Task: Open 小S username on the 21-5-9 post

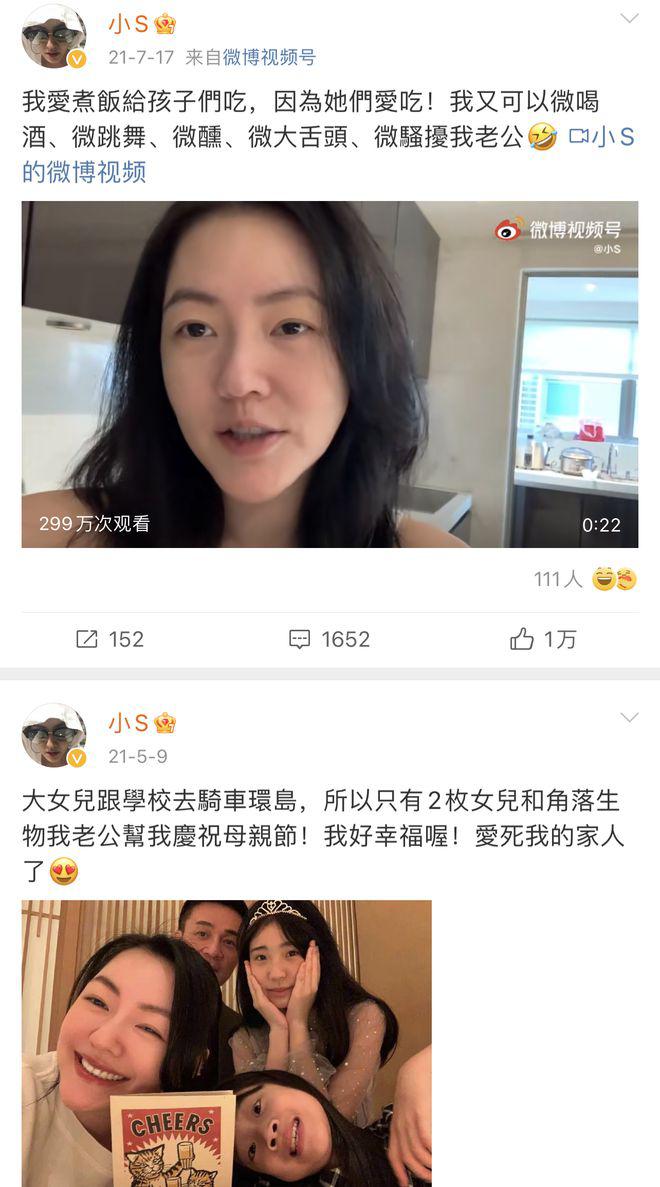Action: coord(129,723)
